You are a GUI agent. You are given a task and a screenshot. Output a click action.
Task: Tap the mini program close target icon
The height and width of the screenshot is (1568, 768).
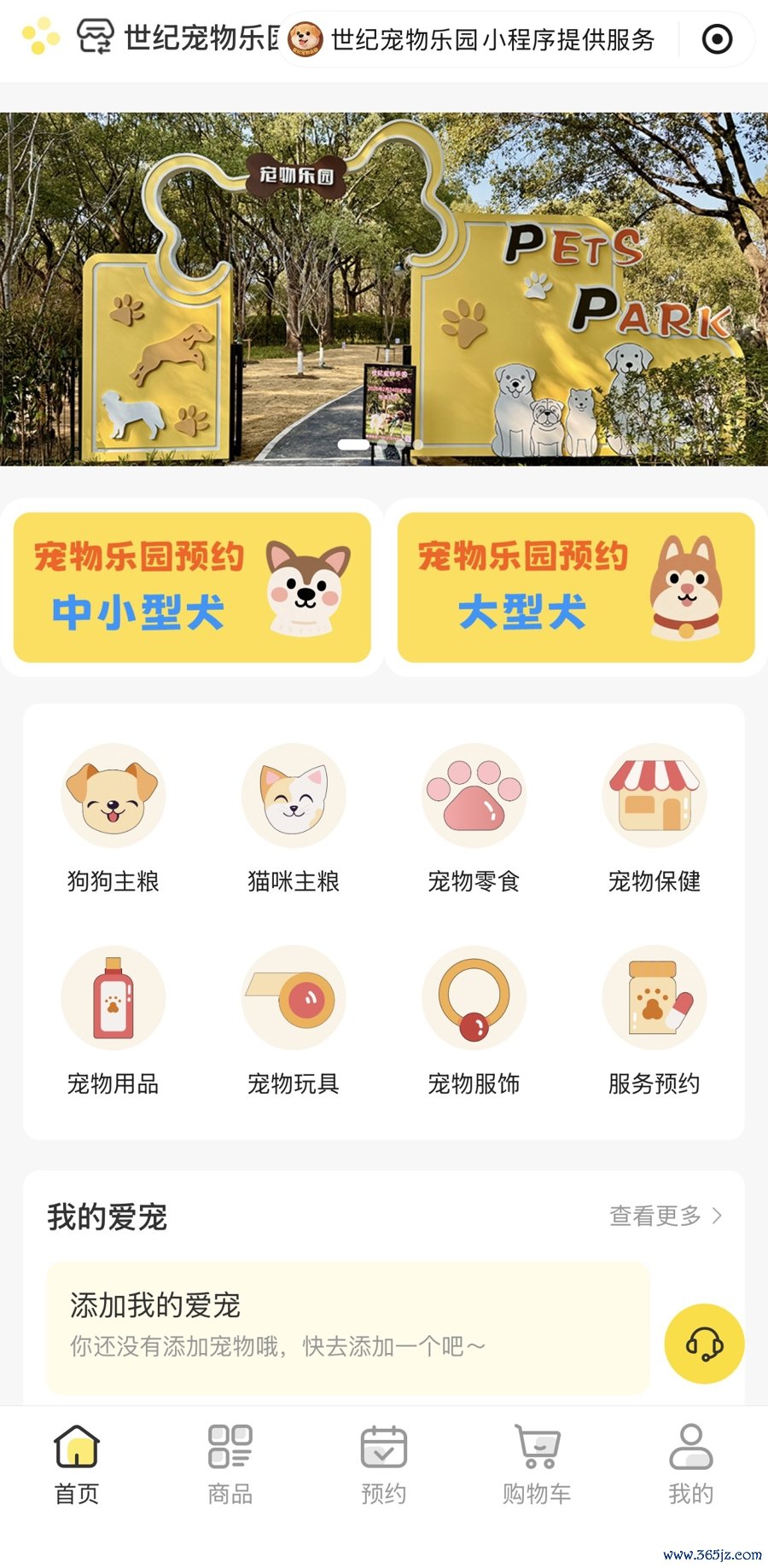[x=717, y=39]
